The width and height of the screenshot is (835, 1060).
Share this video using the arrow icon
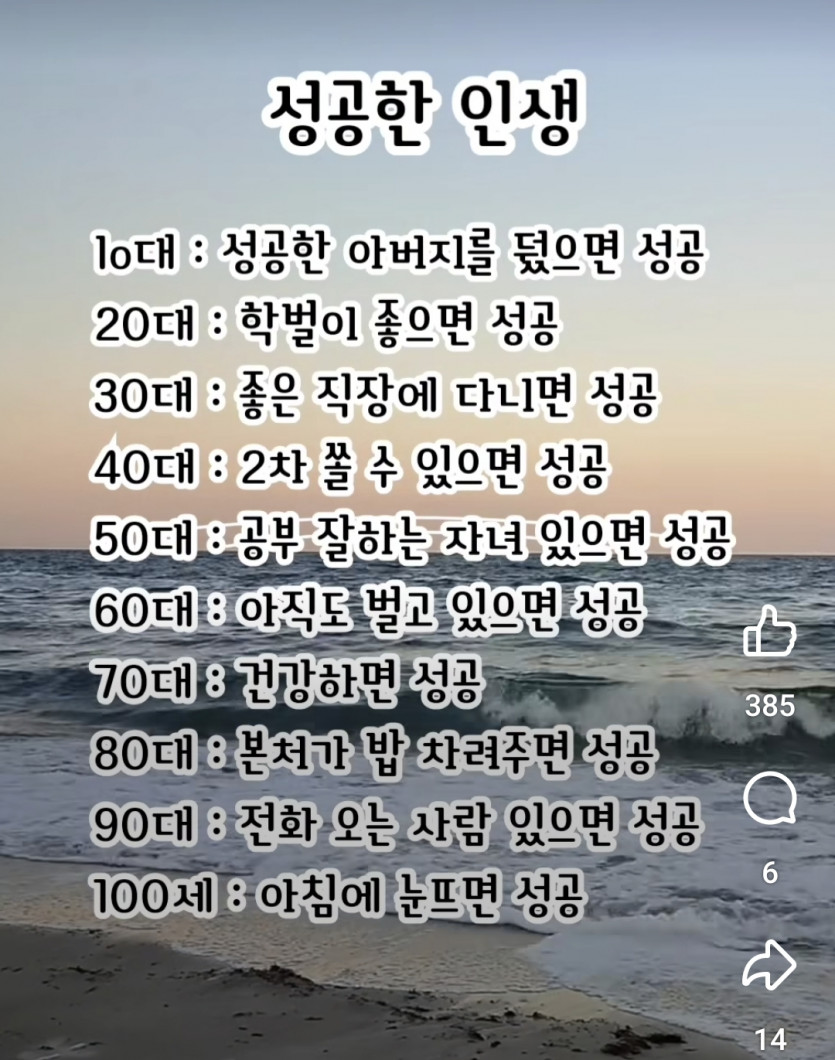pos(769,966)
